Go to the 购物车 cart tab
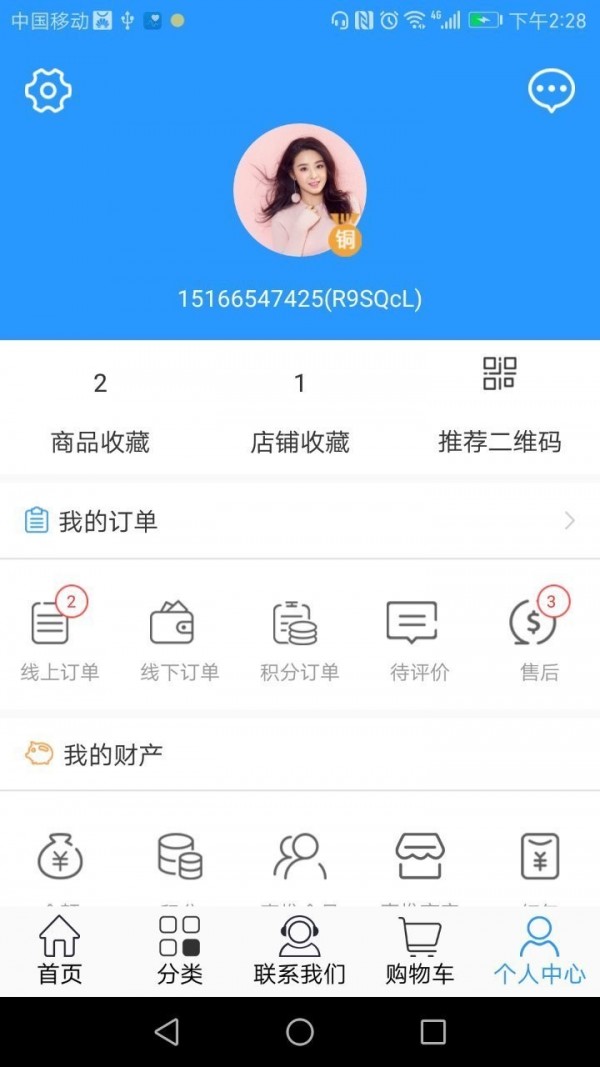Image resolution: width=600 pixels, height=1067 pixels. pyautogui.click(x=419, y=951)
